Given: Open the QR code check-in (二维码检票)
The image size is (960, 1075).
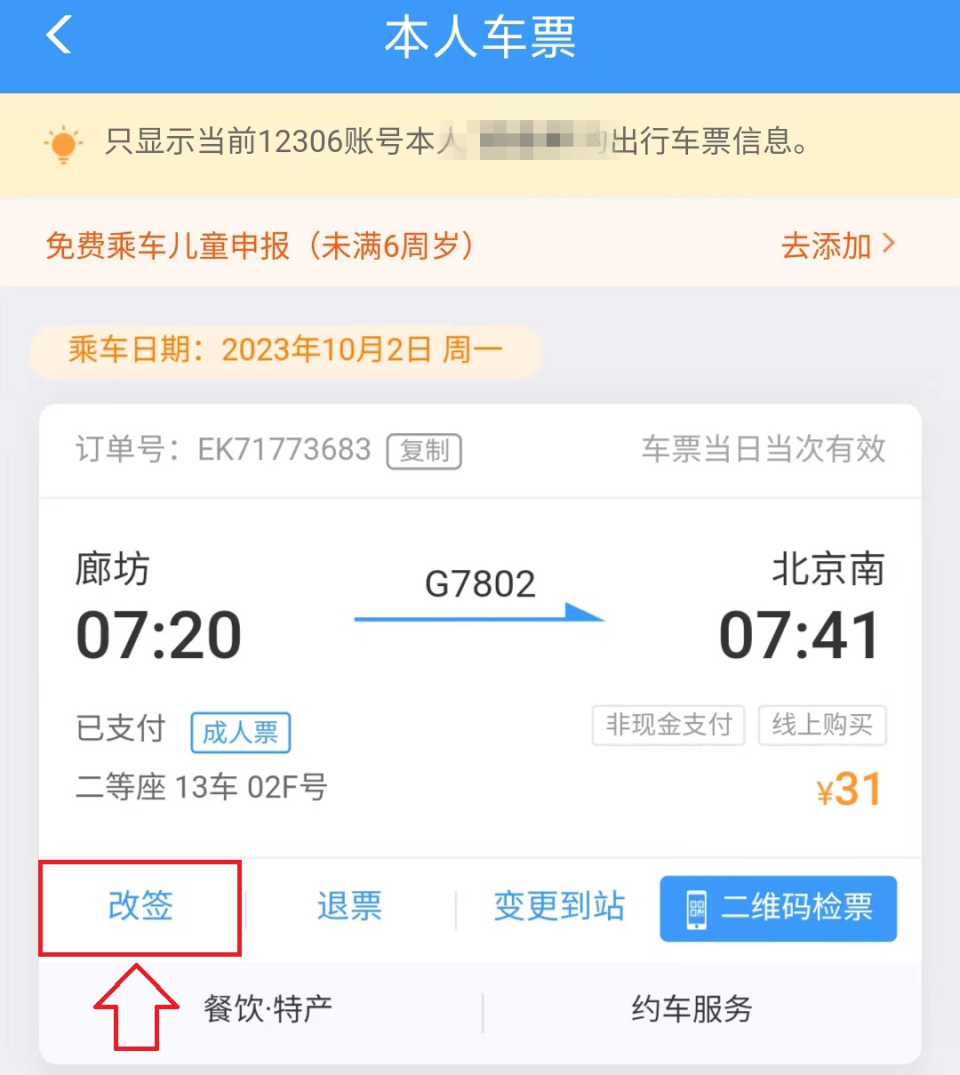Looking at the screenshot, I should (778, 908).
